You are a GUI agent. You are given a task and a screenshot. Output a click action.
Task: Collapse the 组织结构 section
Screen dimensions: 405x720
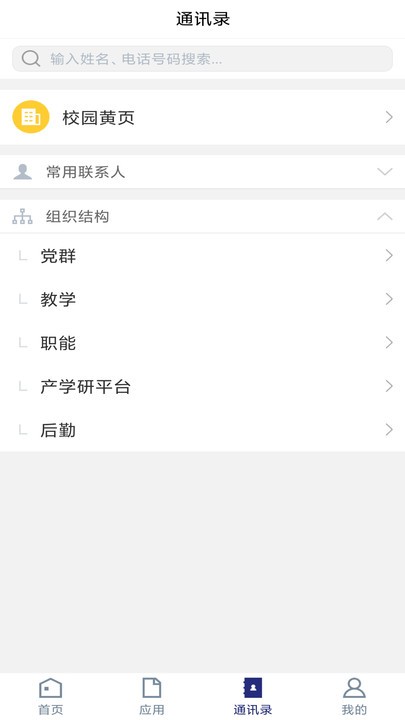[202, 216]
